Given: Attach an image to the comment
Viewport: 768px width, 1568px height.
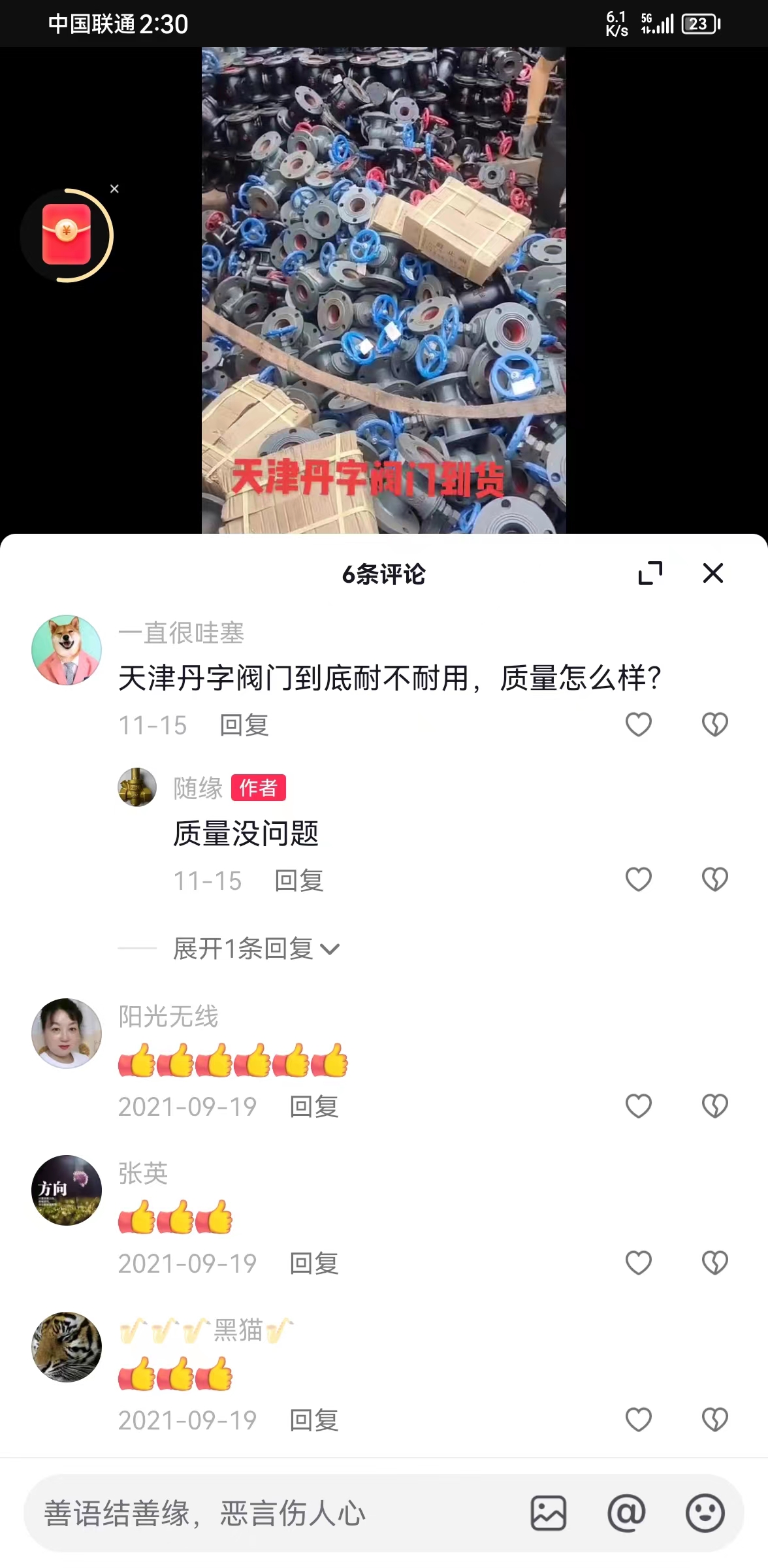Looking at the screenshot, I should (x=548, y=1513).
